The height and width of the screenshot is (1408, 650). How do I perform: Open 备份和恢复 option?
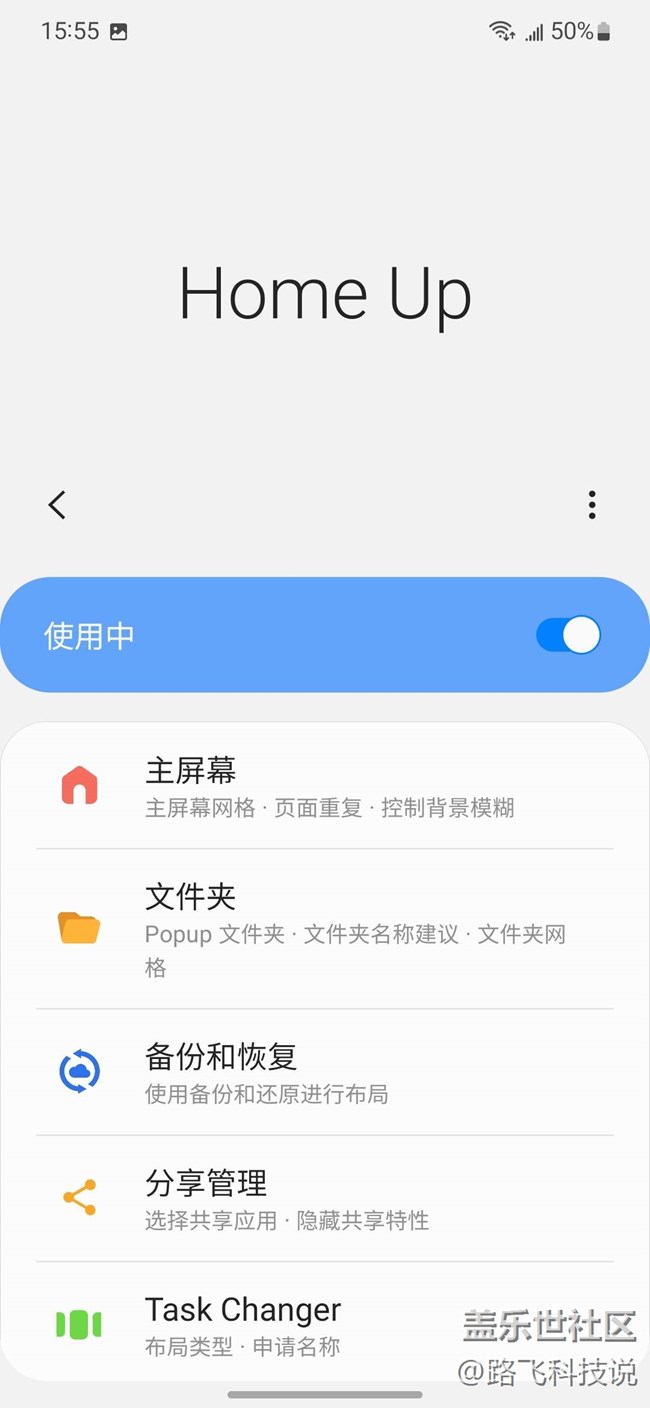pyautogui.click(x=325, y=1072)
